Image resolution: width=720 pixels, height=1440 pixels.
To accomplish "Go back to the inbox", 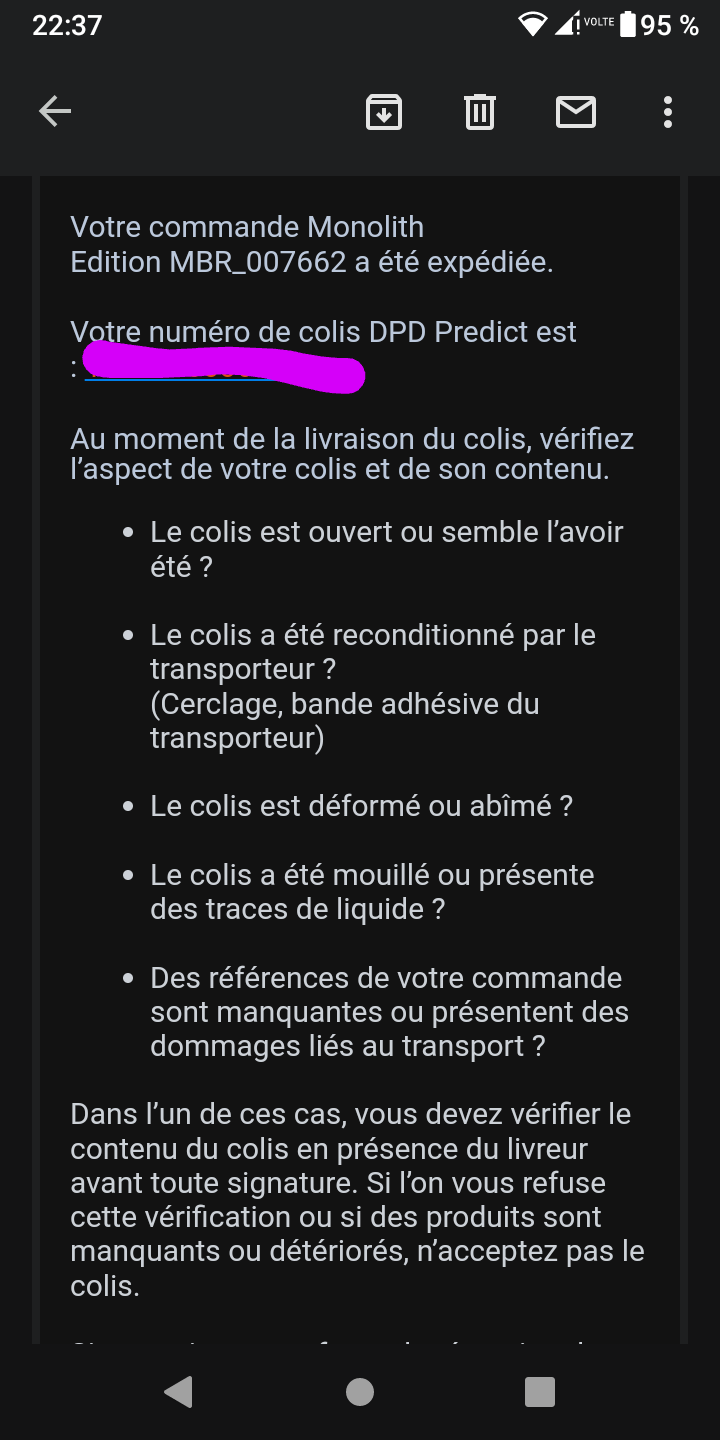I will tap(55, 111).
